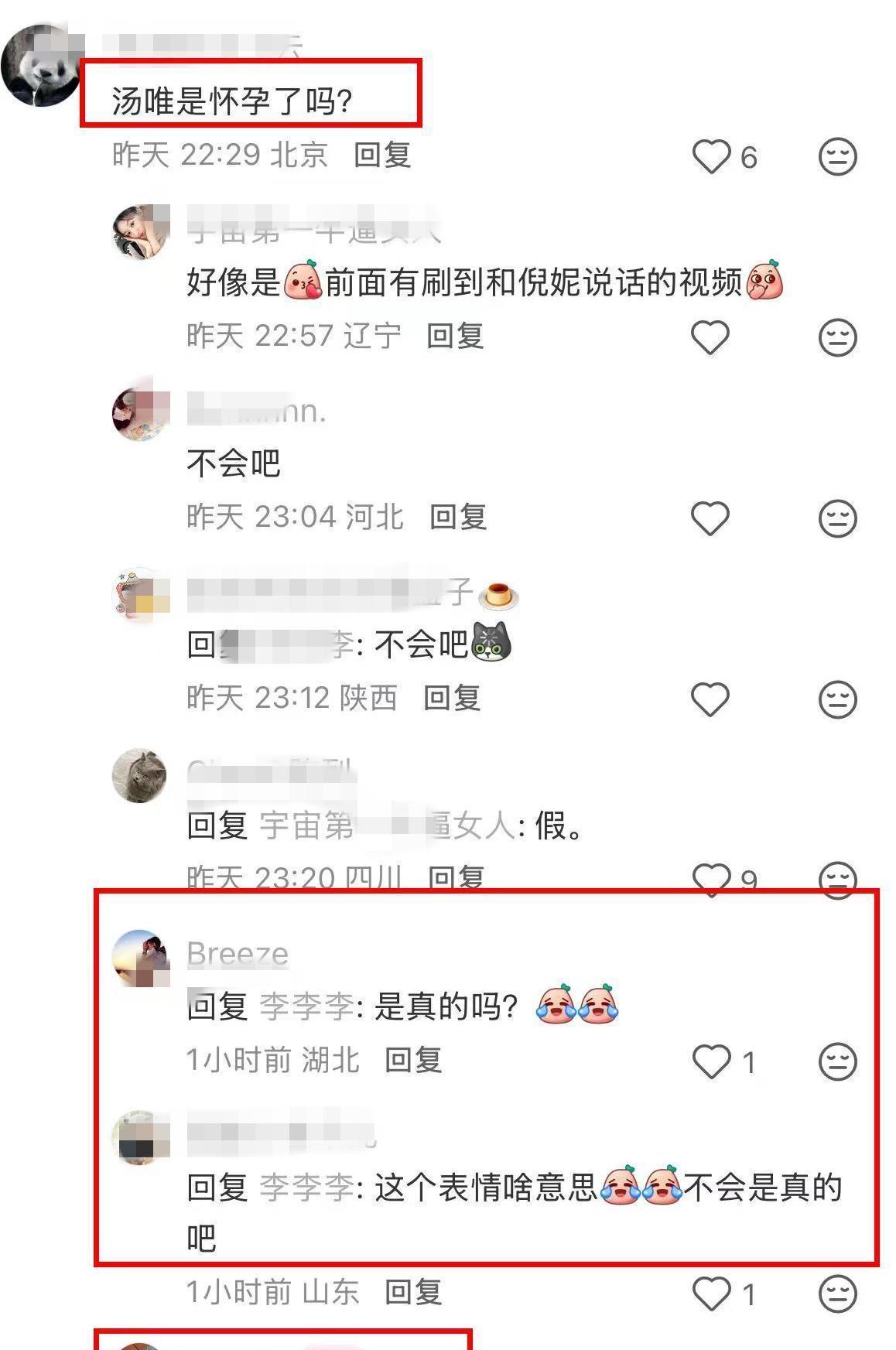Like the comment posted from 辽宁
This screenshot has height=1350, width=896.
click(x=710, y=337)
